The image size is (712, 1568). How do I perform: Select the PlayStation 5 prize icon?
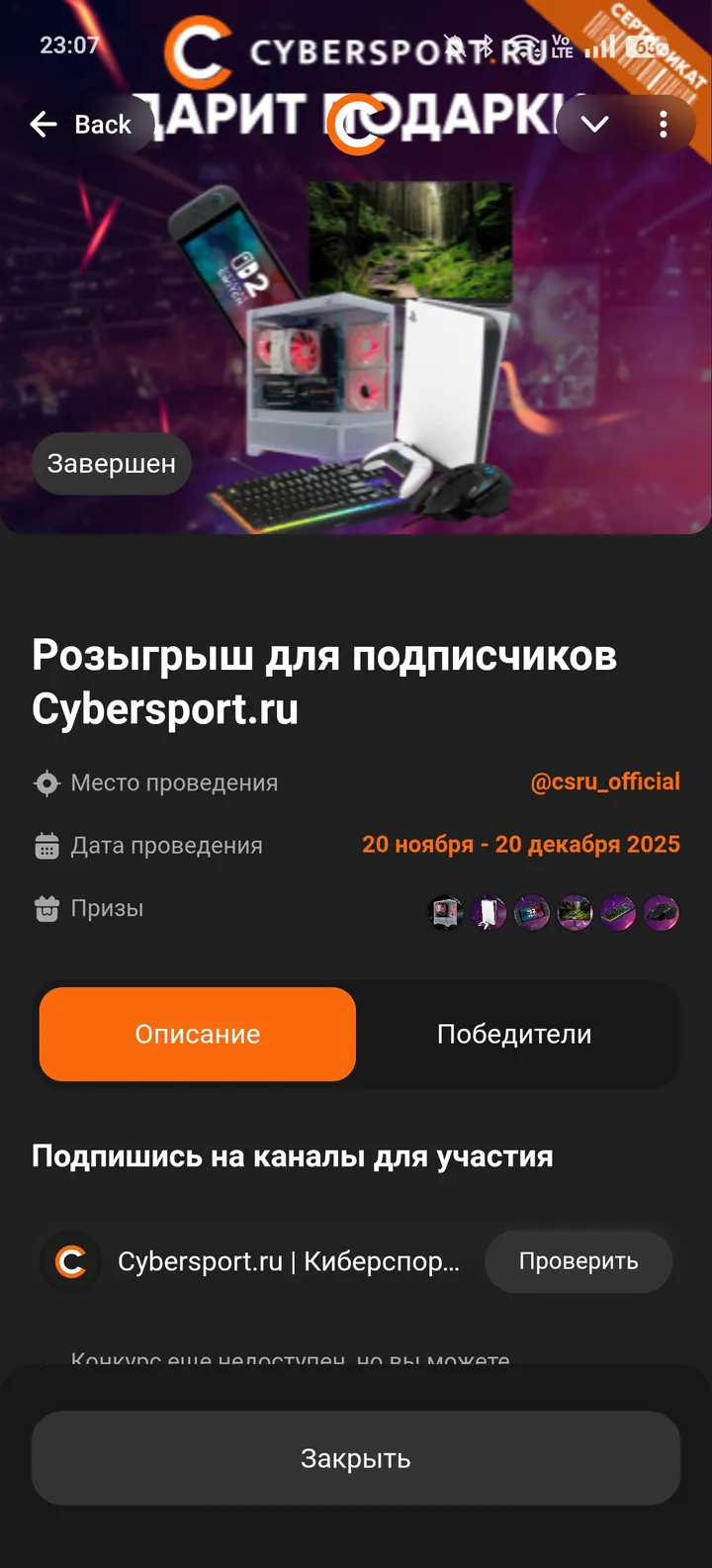point(489,912)
